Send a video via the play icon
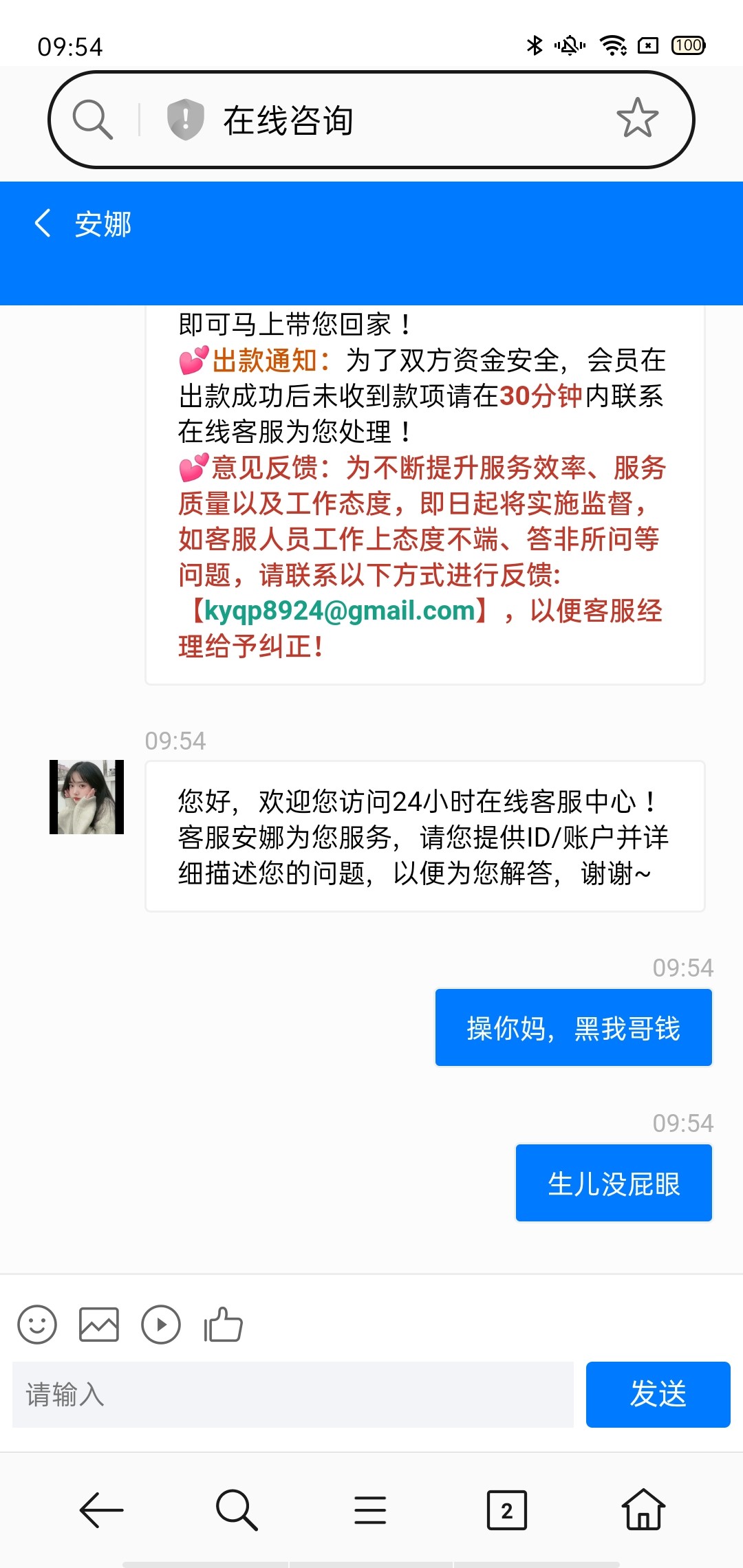This screenshot has height=1568, width=743. [161, 1325]
